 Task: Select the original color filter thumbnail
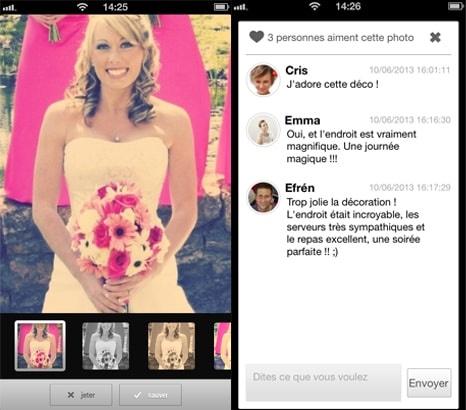pos(40,346)
